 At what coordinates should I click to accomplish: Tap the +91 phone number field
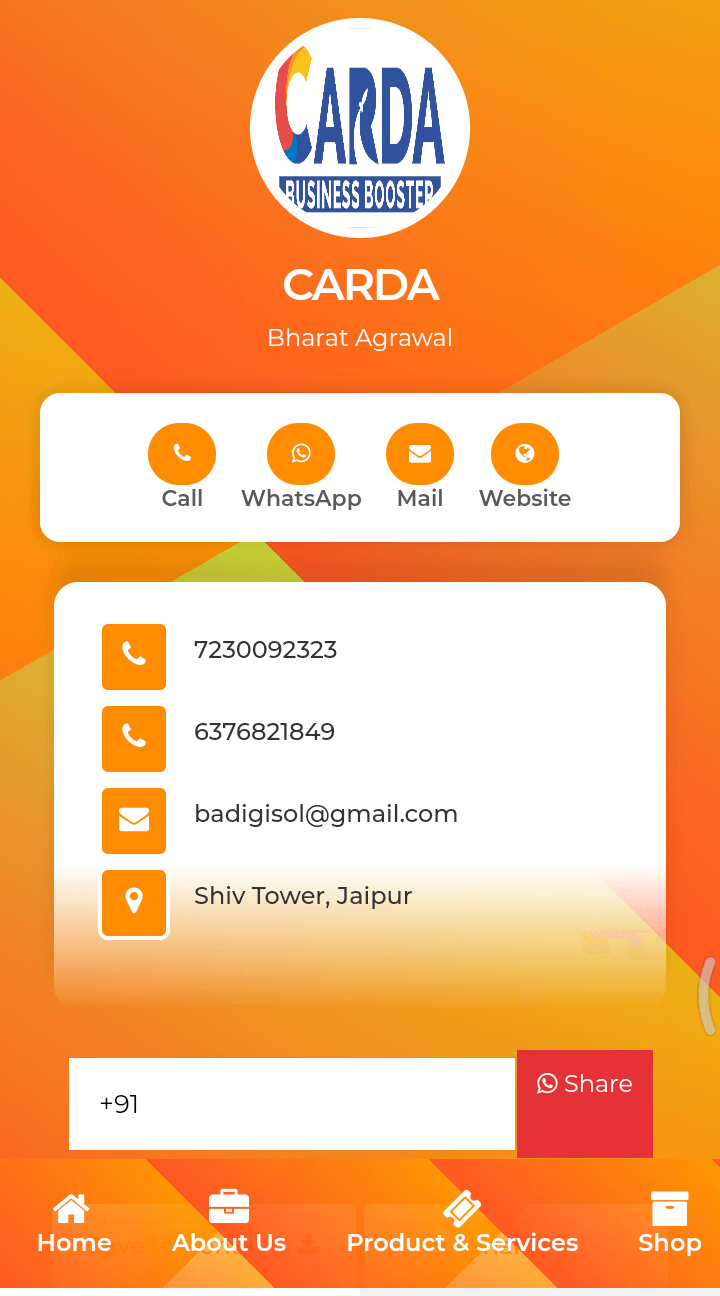290,1104
